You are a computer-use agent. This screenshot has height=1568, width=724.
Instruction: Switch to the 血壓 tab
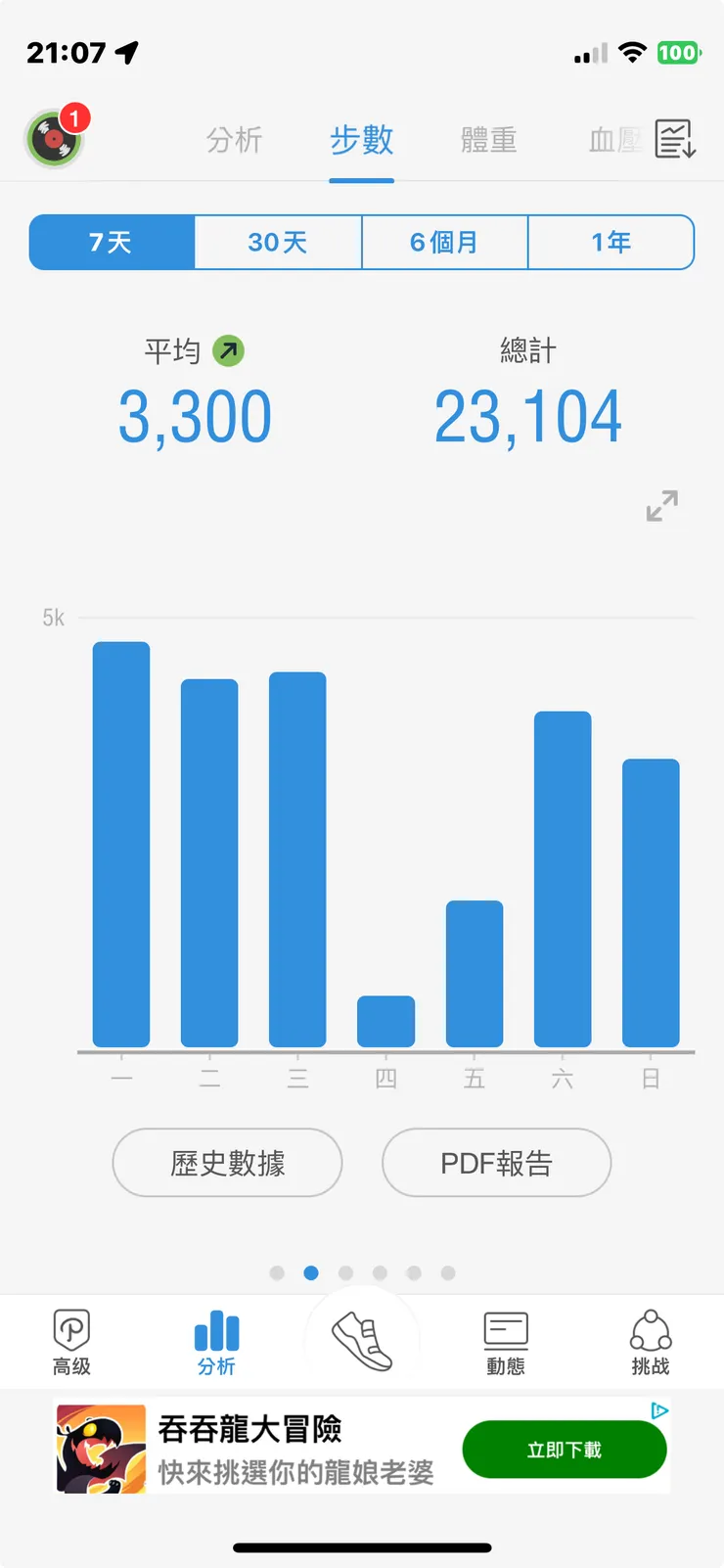[614, 140]
